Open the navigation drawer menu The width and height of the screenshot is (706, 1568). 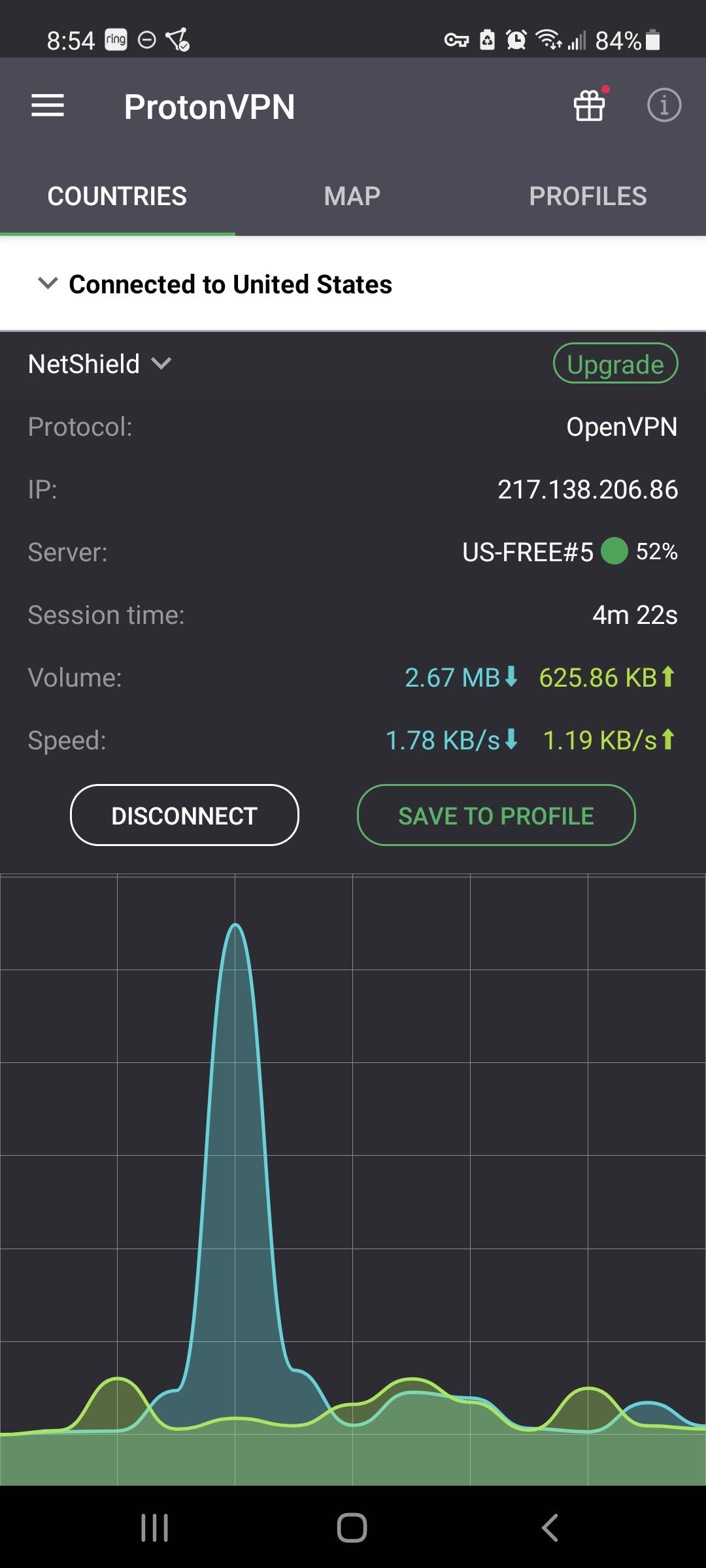tap(46, 105)
